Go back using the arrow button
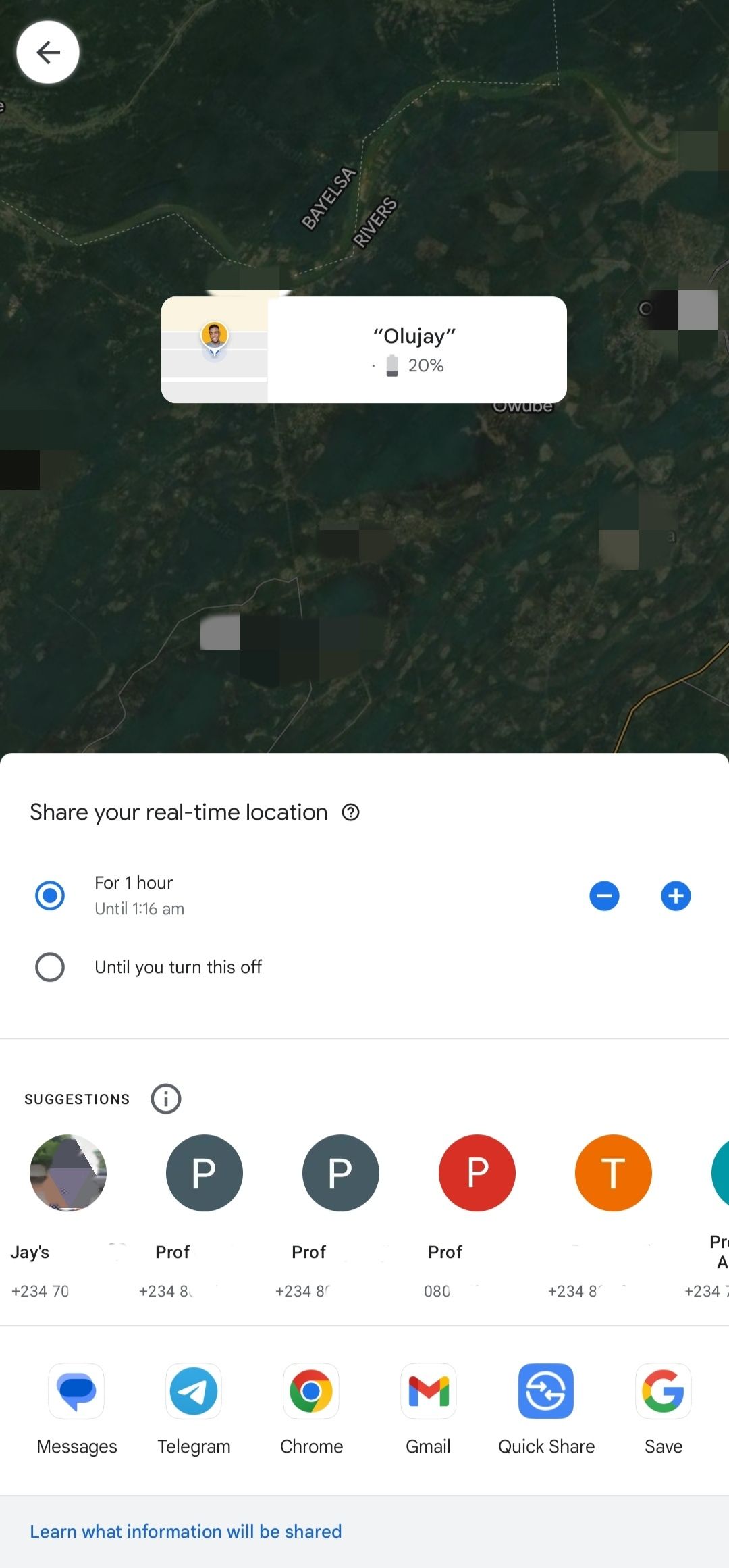Viewport: 729px width, 1568px height. pos(48,53)
